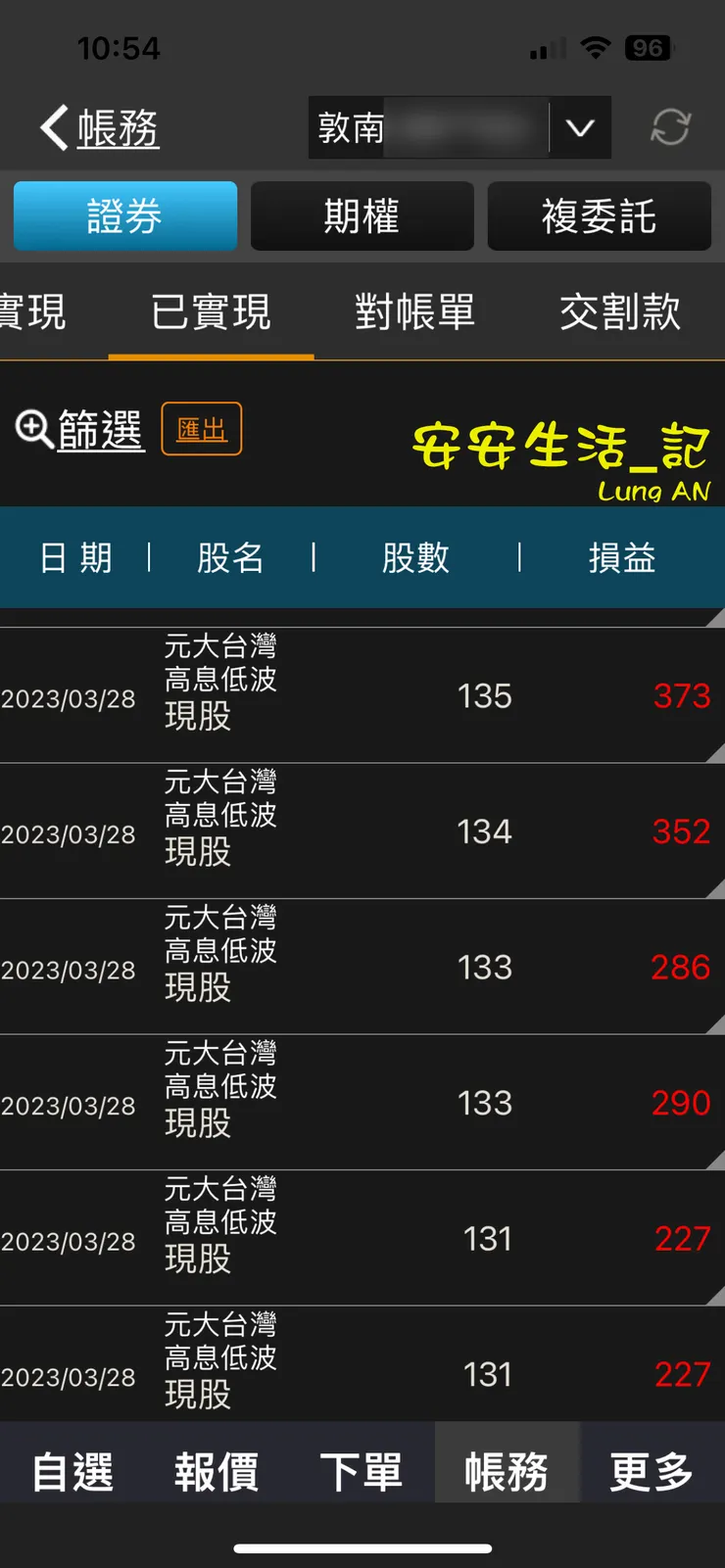Open the 元大台灣高息低波 row with profit 286
The width and height of the screenshot is (725, 1568).
362,968
